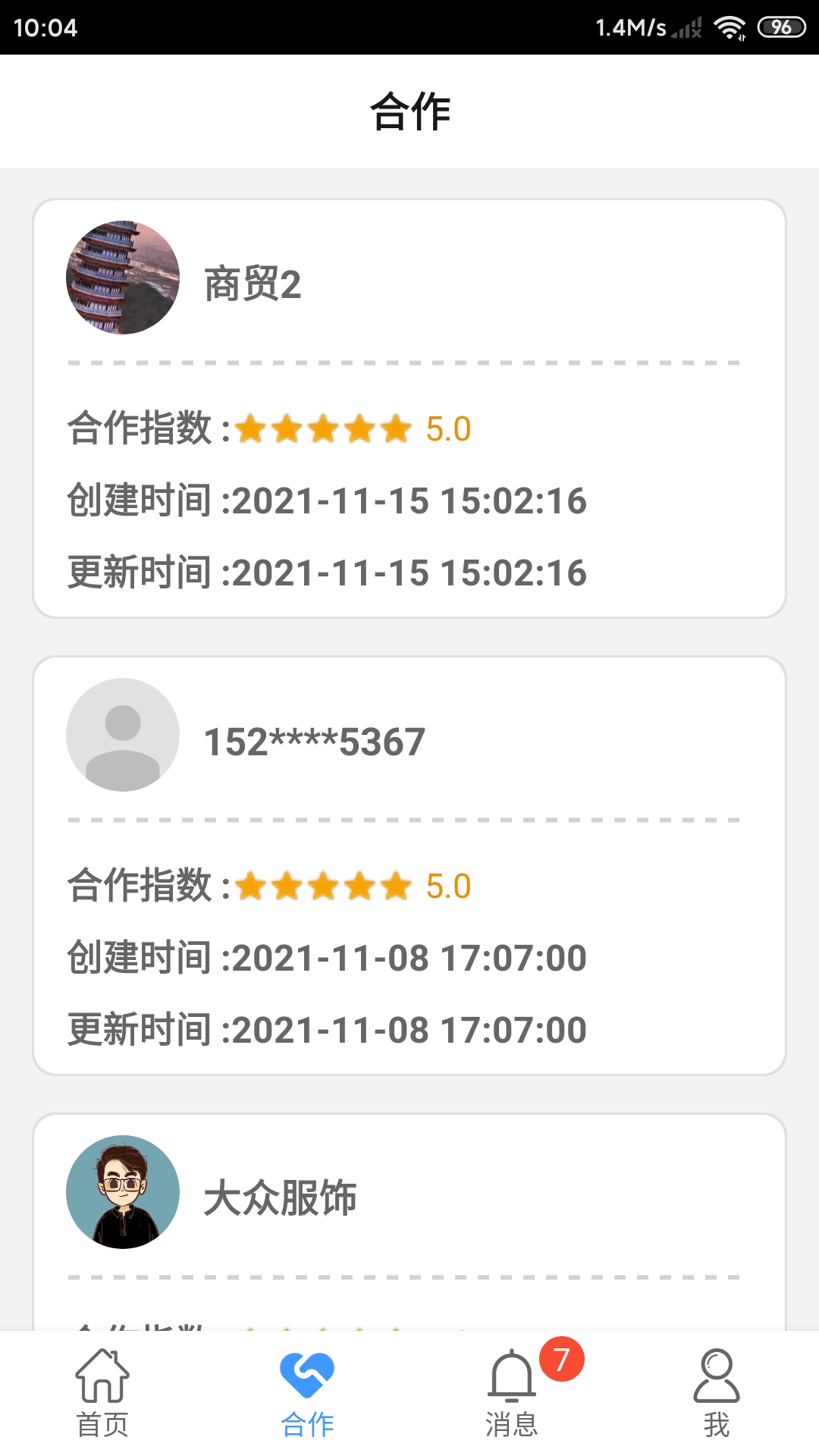Open the 大众服饰 cooperation card
The width and height of the screenshot is (819, 1456).
click(x=409, y=1221)
